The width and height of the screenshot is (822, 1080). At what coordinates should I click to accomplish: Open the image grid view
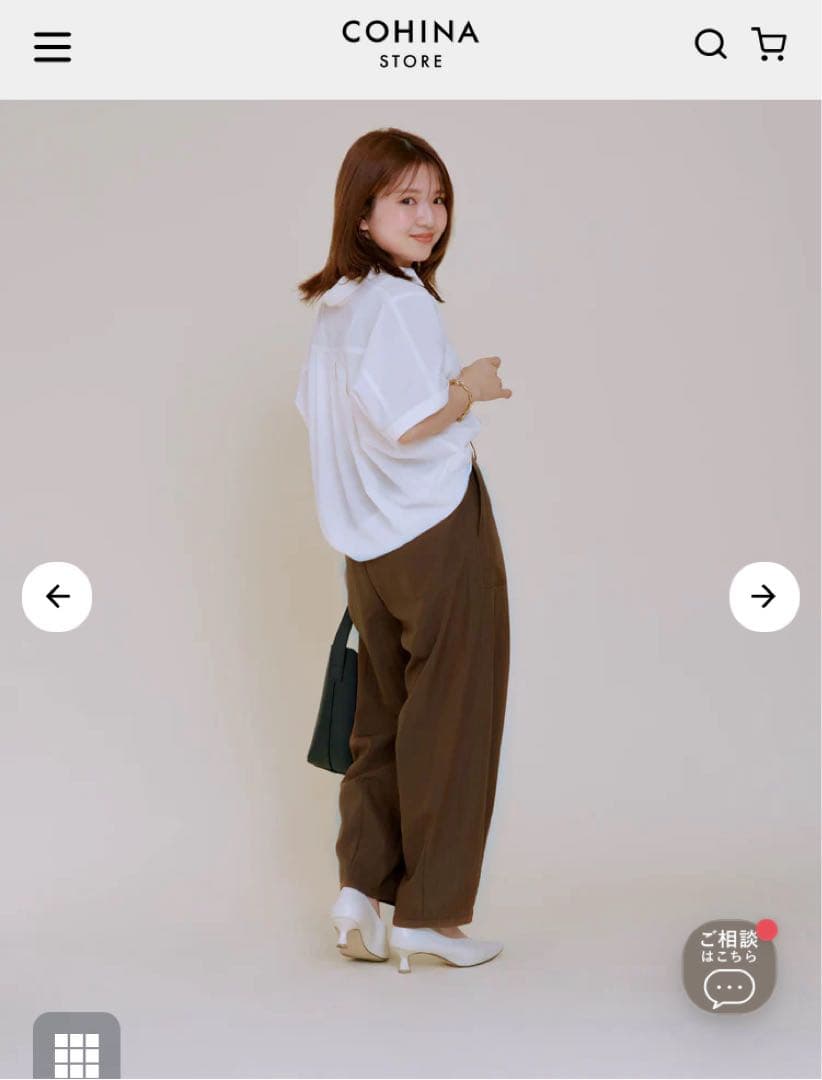coord(77,1050)
